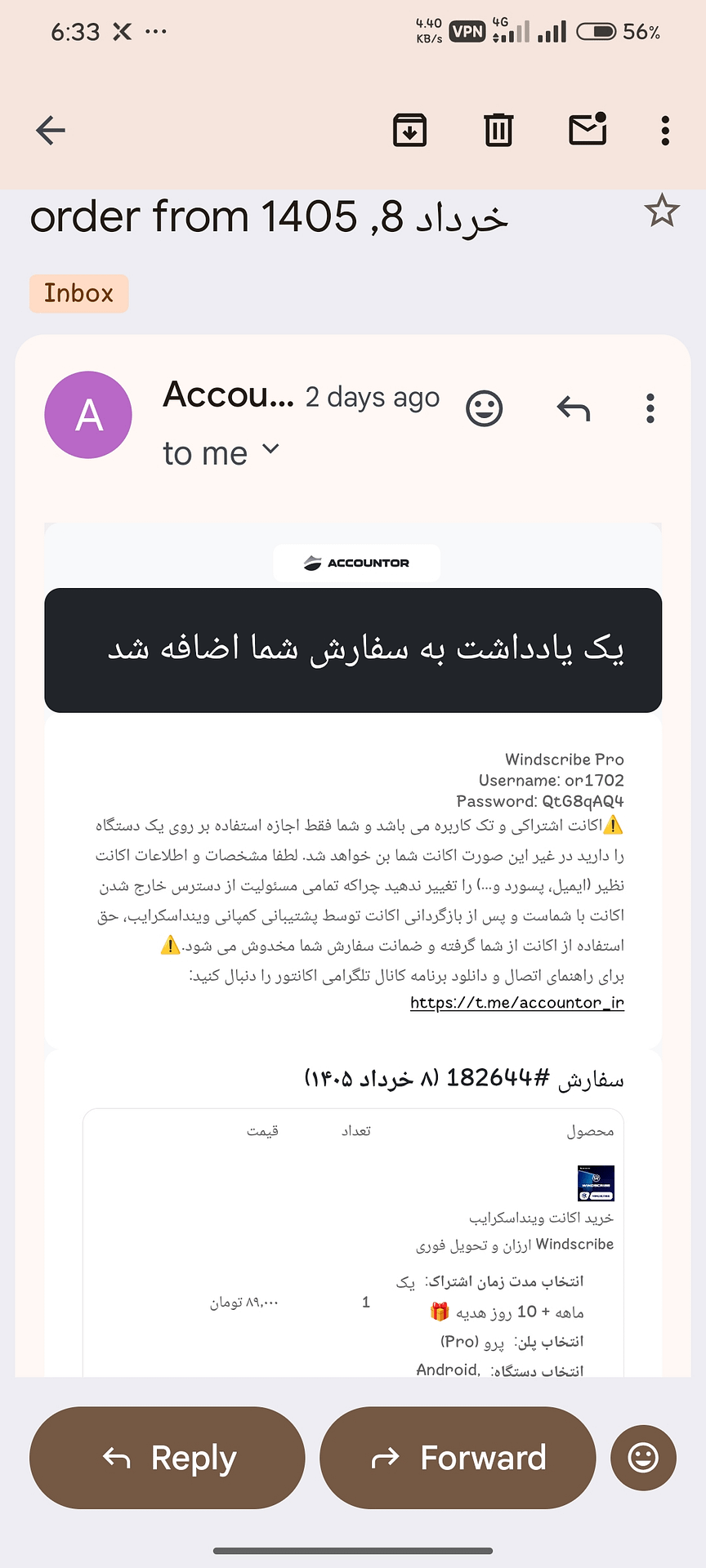Star this conversation
706x1568 pixels.
662,212
